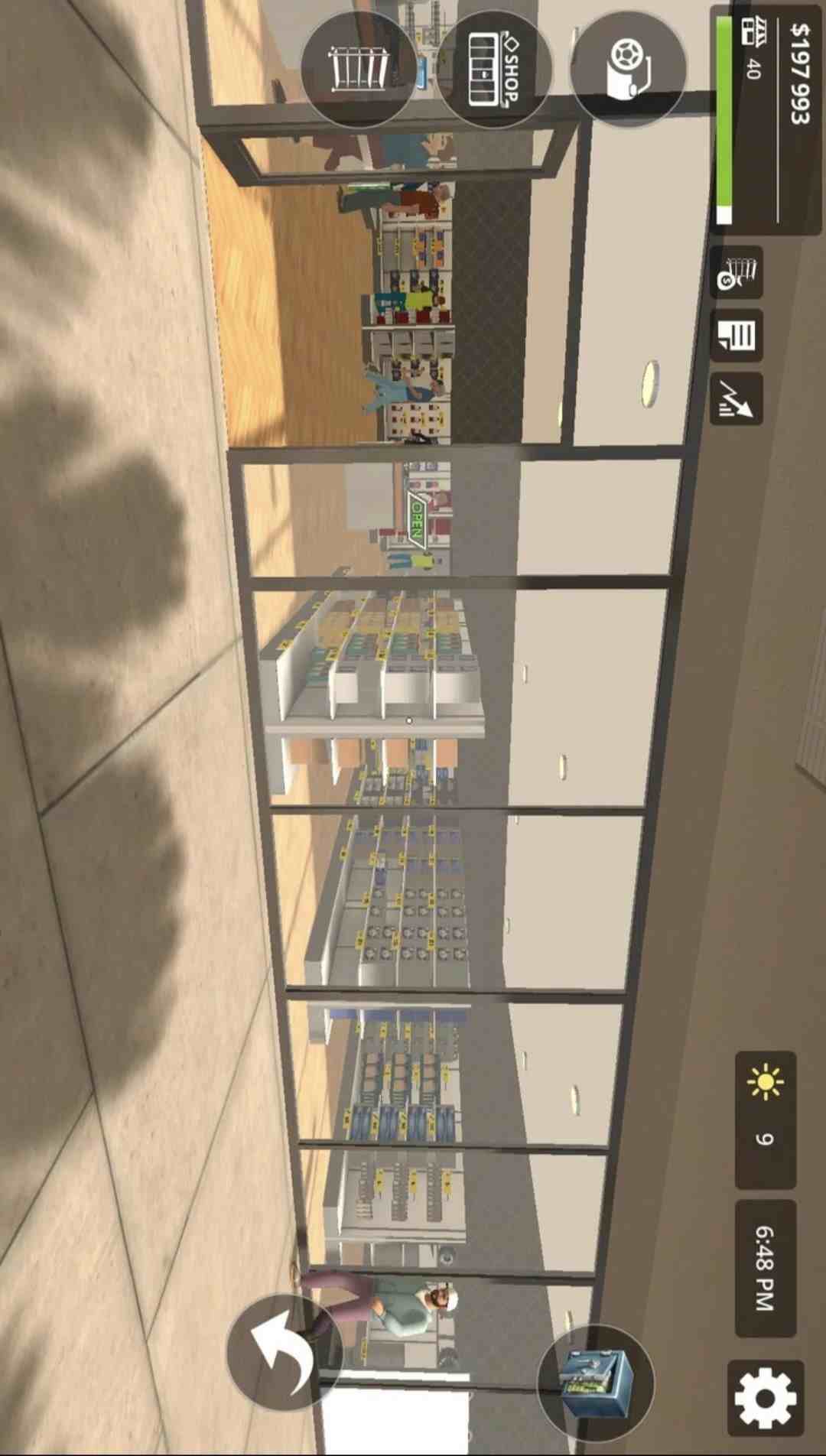
Task: Open the settings gear
Action: coord(766,1397)
